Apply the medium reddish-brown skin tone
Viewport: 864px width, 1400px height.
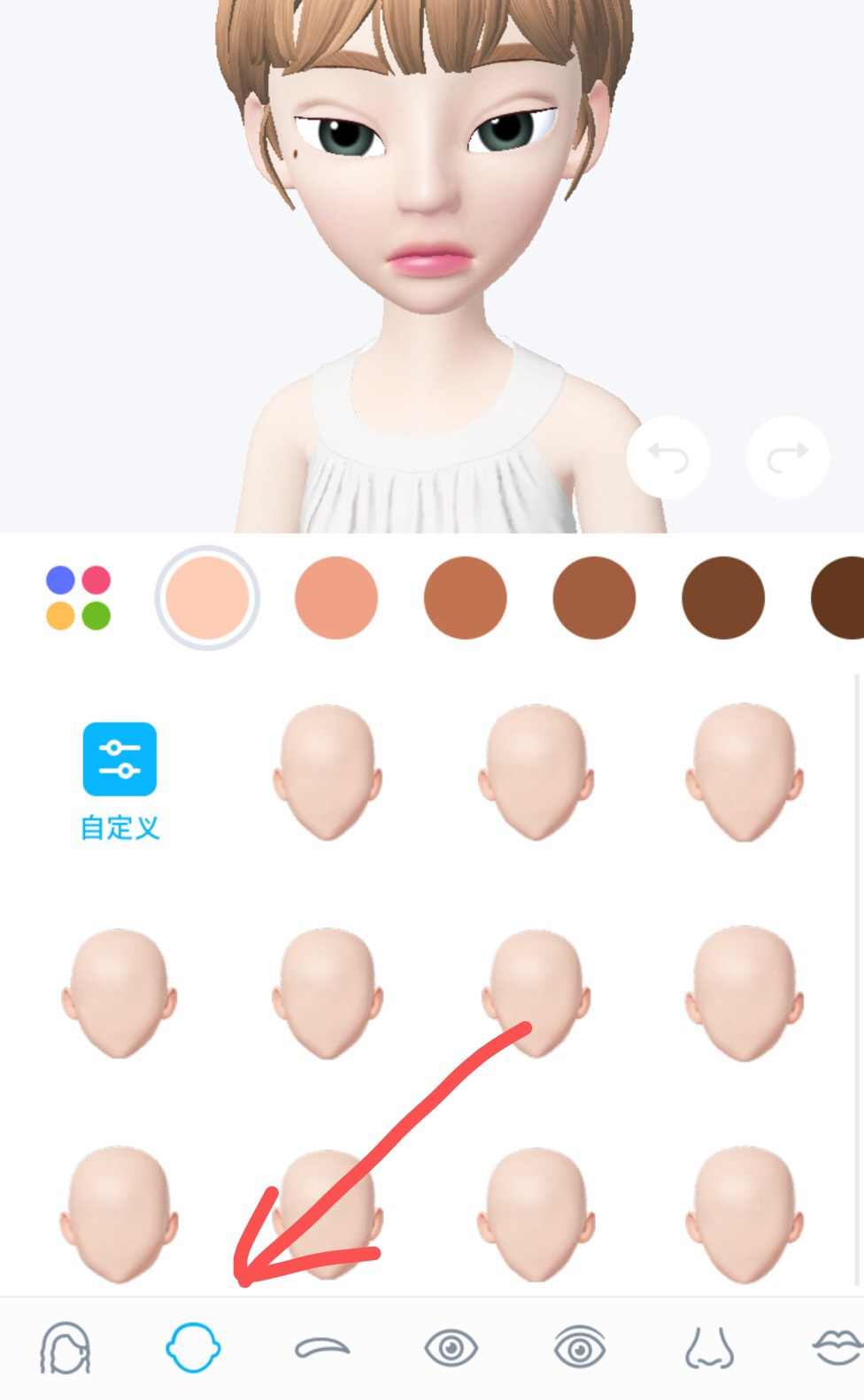coord(594,598)
